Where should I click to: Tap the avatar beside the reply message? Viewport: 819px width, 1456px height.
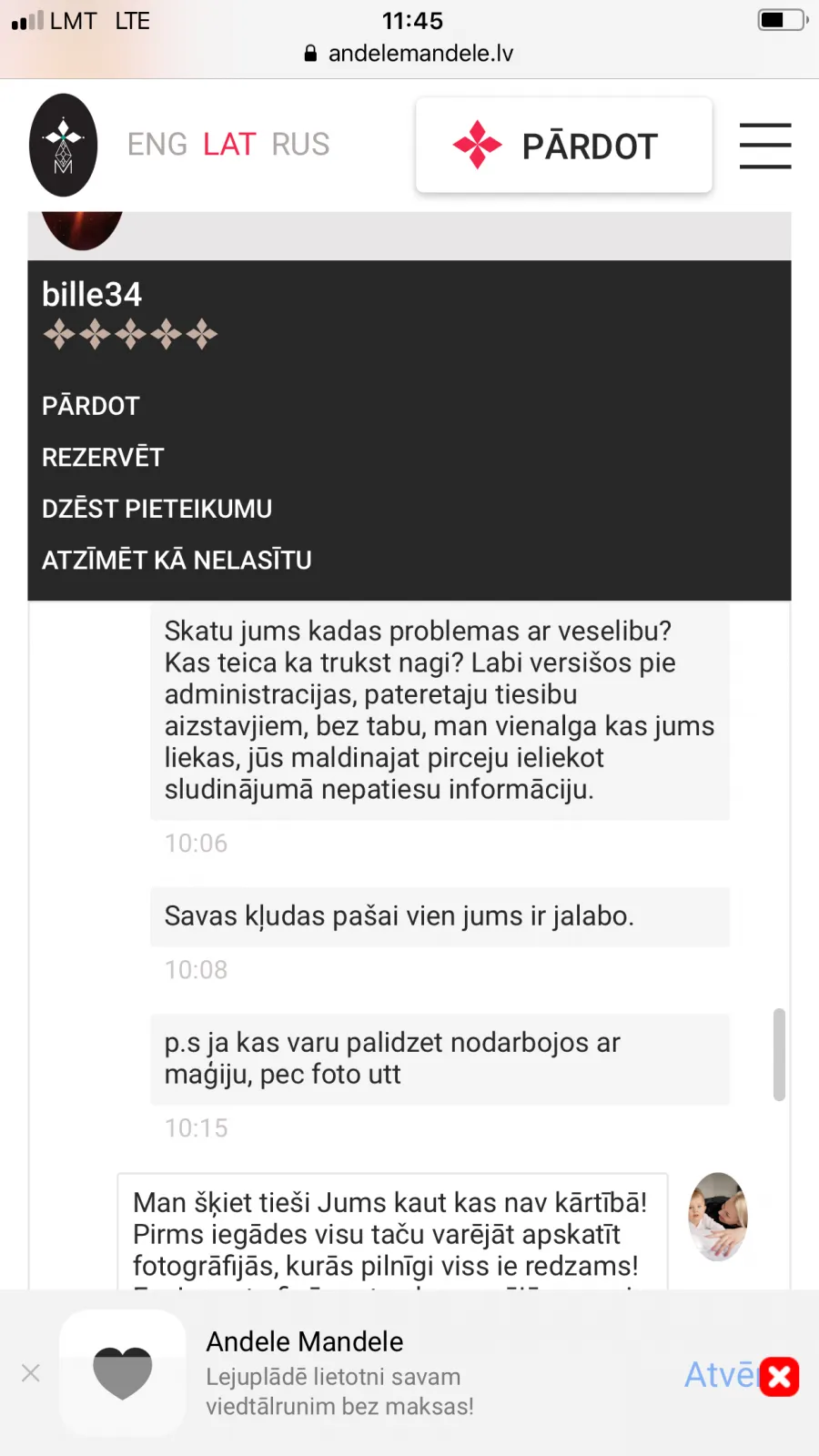(x=718, y=1217)
